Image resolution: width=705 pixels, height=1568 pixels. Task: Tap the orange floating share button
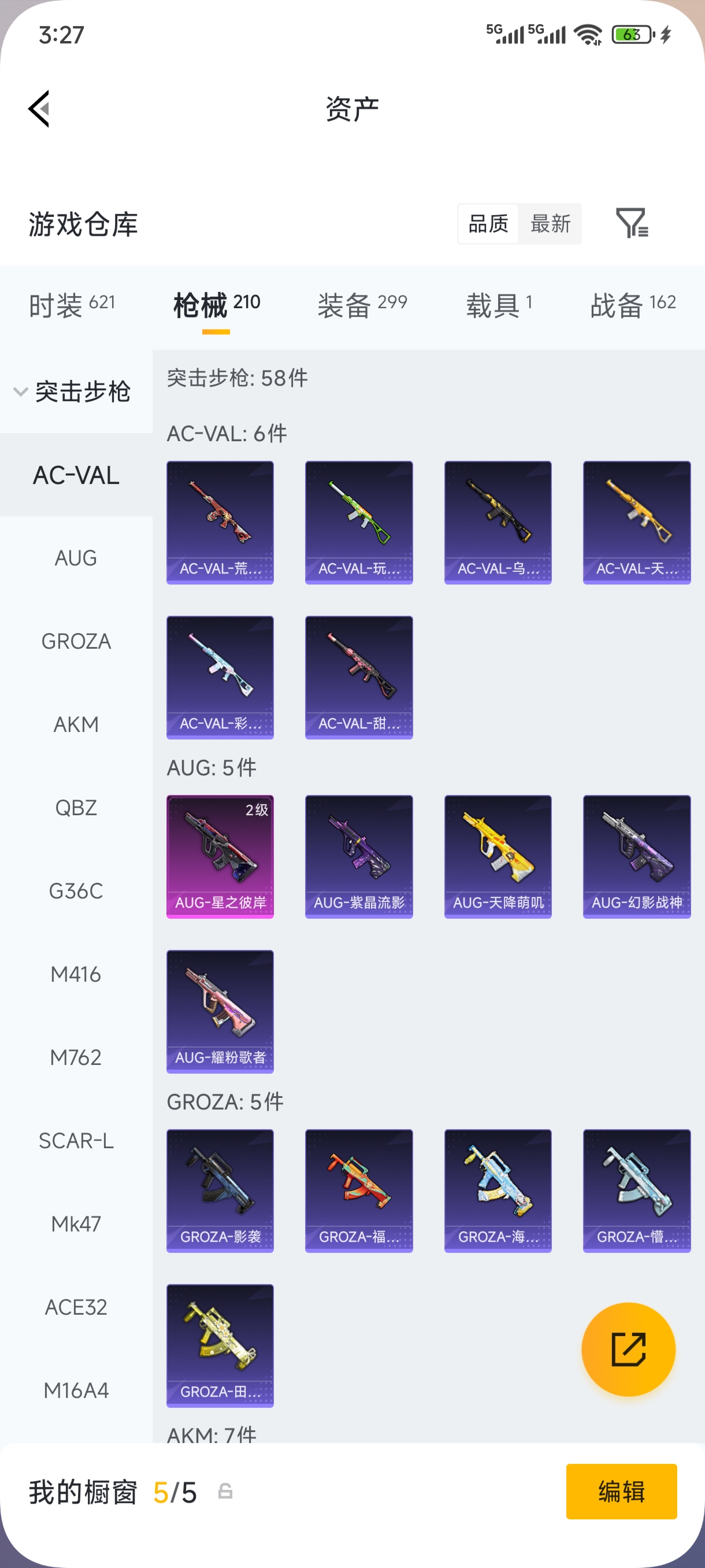(x=628, y=1349)
